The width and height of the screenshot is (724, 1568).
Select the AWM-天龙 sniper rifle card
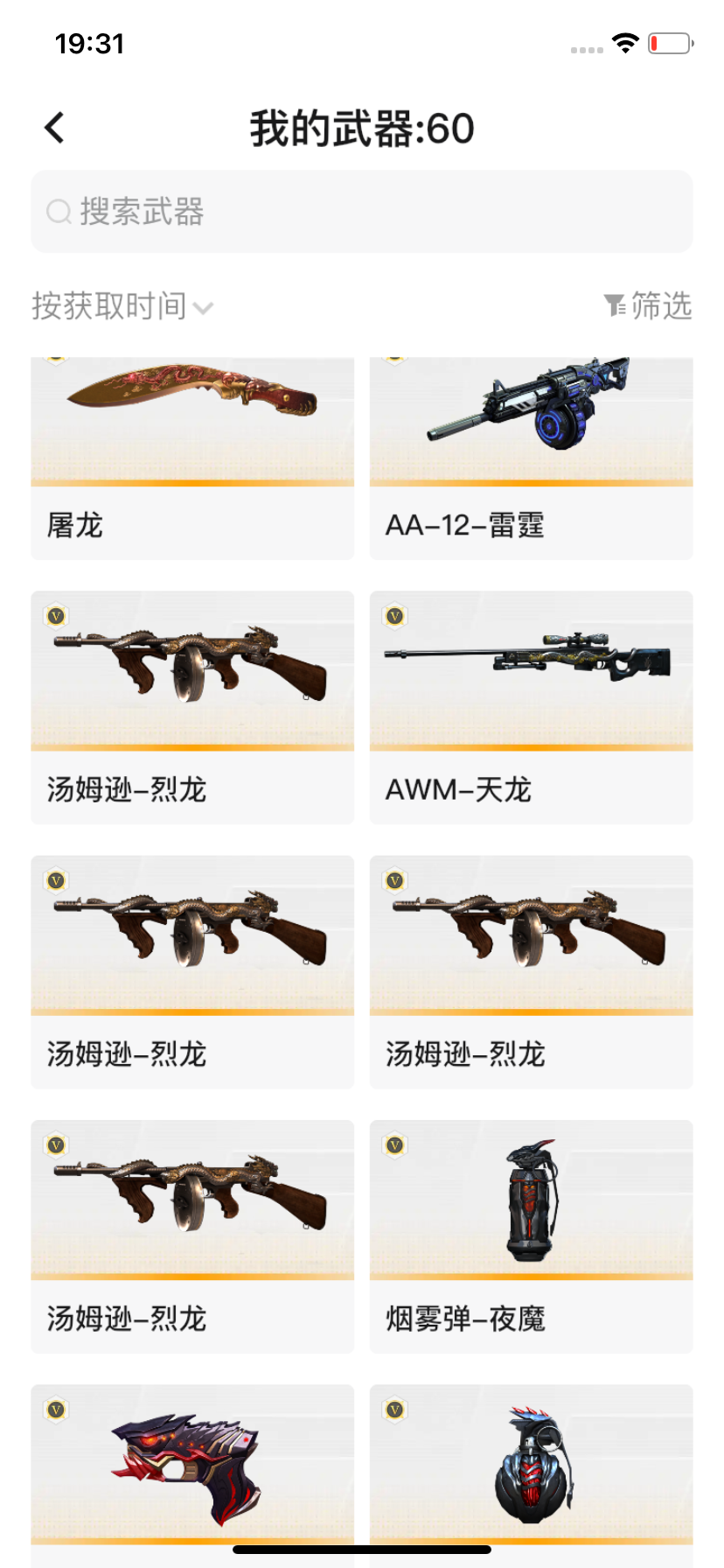pyautogui.click(x=531, y=707)
